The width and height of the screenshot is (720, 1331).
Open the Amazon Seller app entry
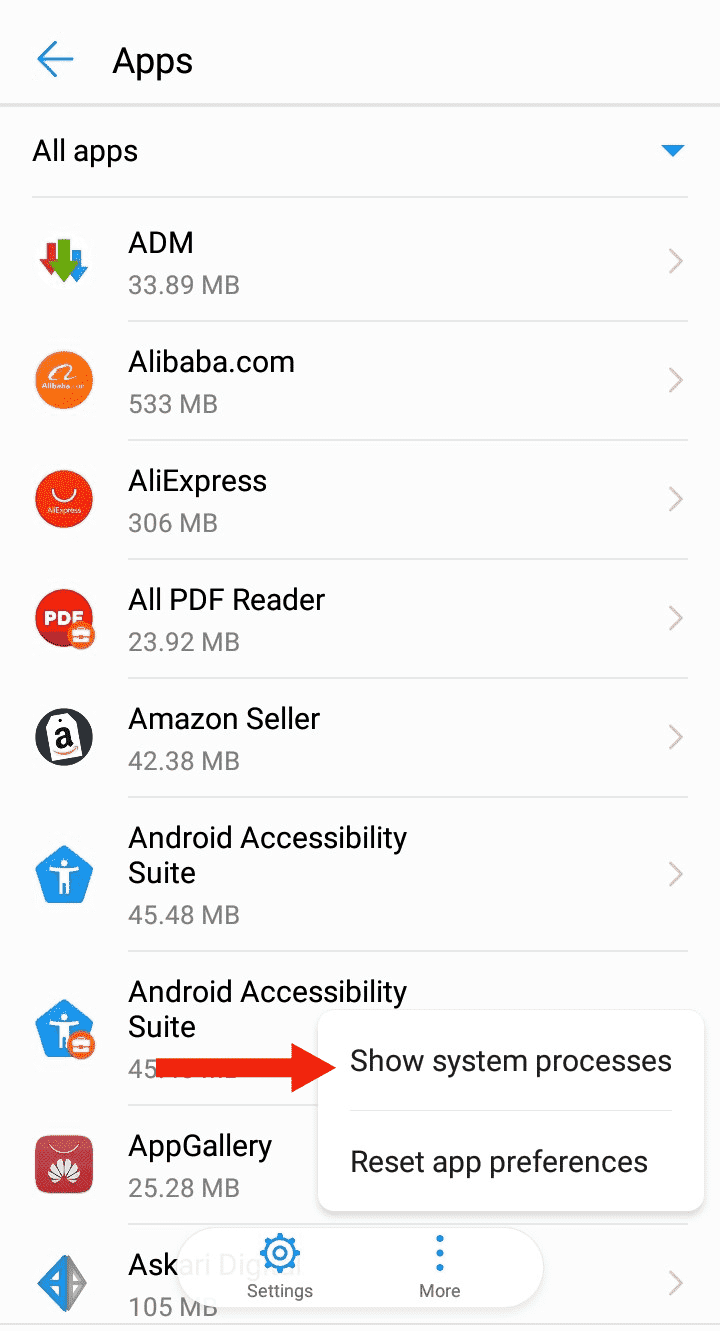pyautogui.click(x=300, y=737)
